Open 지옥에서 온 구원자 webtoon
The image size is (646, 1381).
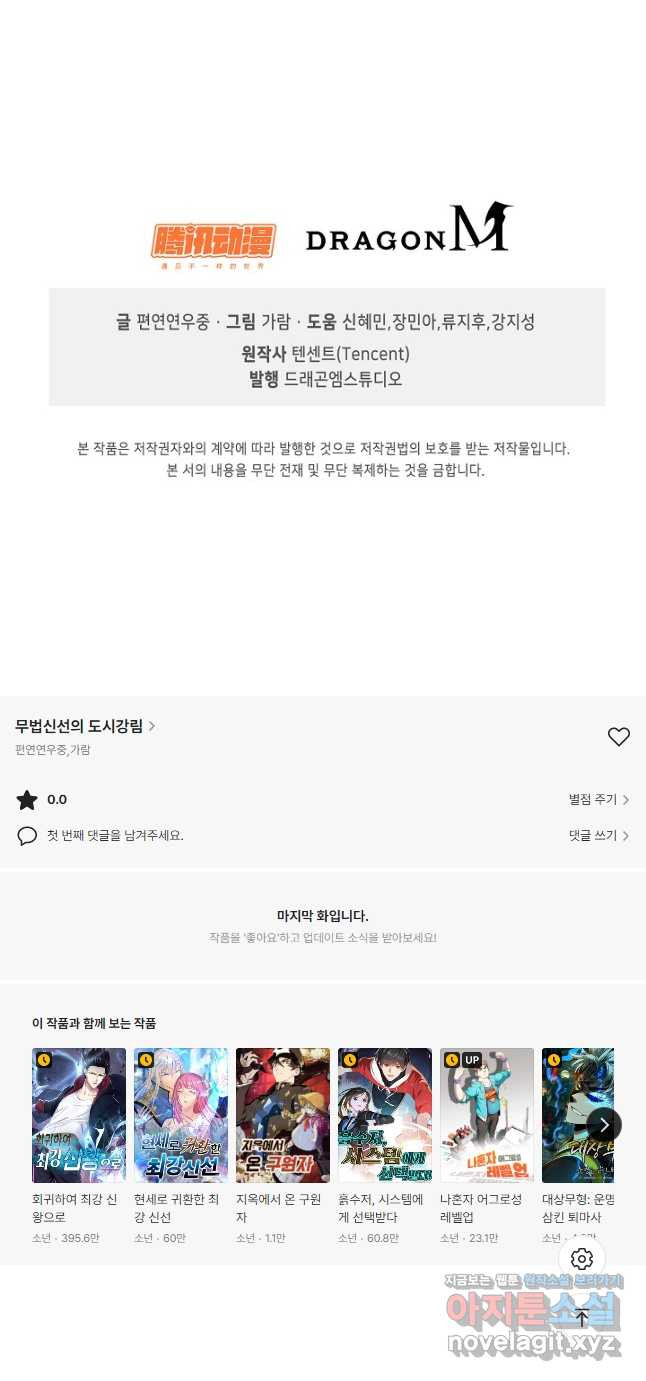coord(283,1115)
